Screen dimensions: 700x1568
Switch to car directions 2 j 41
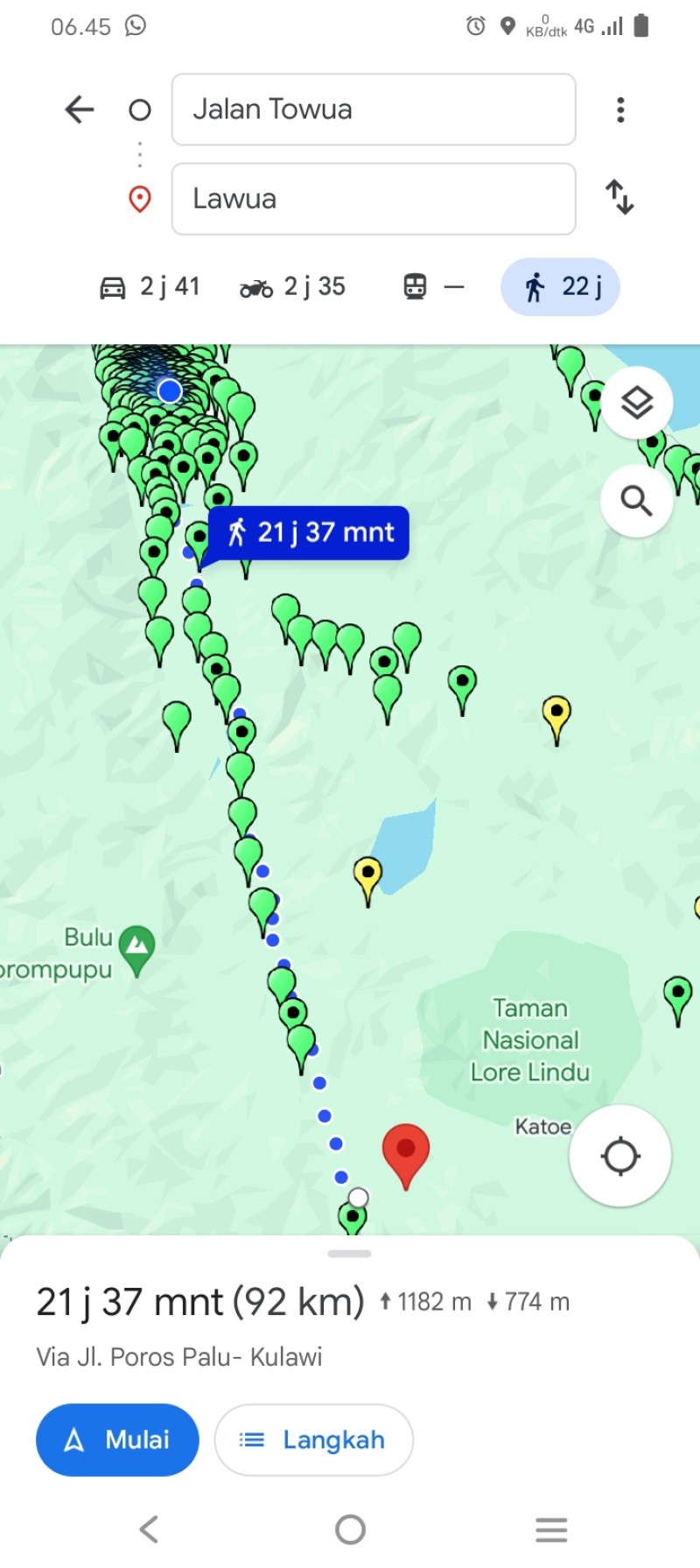click(150, 286)
